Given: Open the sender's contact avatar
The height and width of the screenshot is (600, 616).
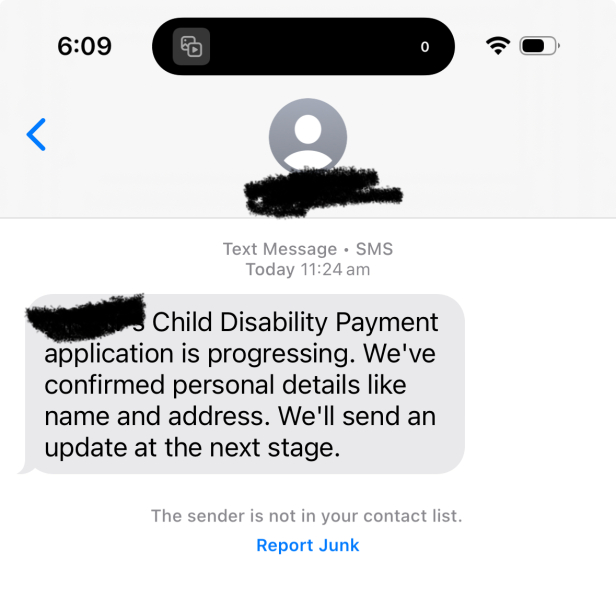Looking at the screenshot, I should coord(307,137).
